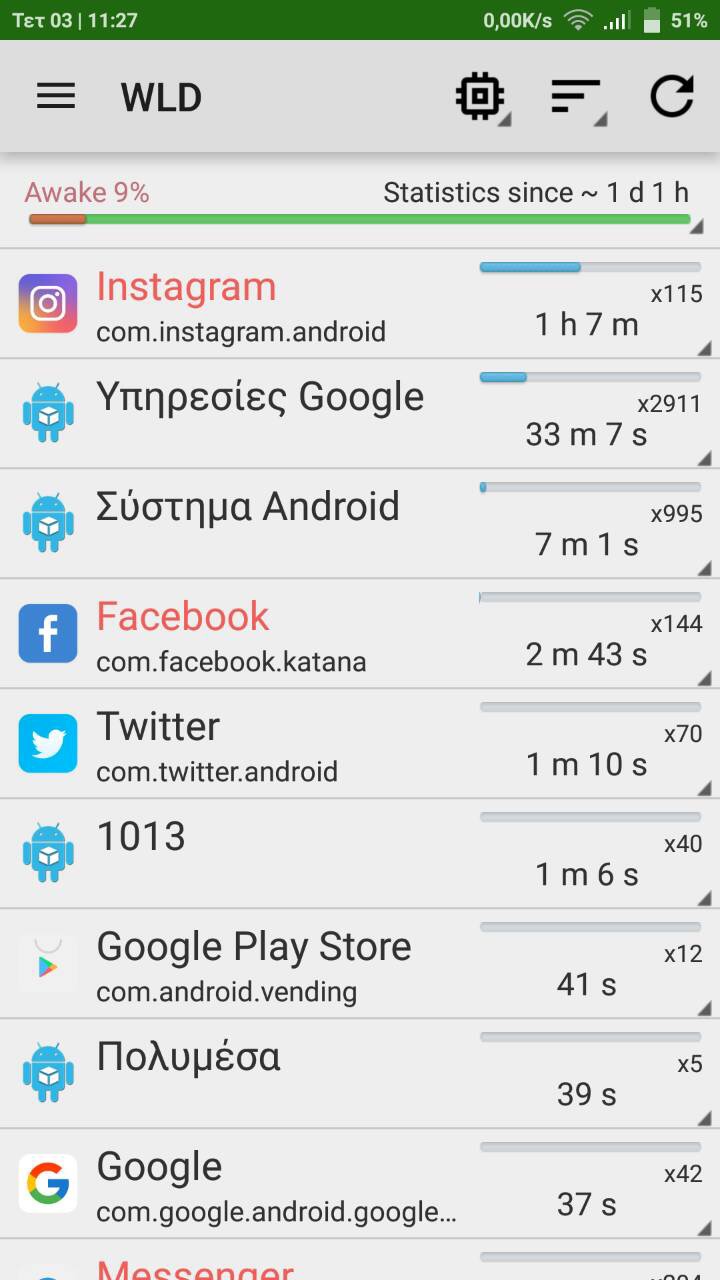View Google Play Store wakelock details
The image size is (720, 1280).
[x=360, y=964]
